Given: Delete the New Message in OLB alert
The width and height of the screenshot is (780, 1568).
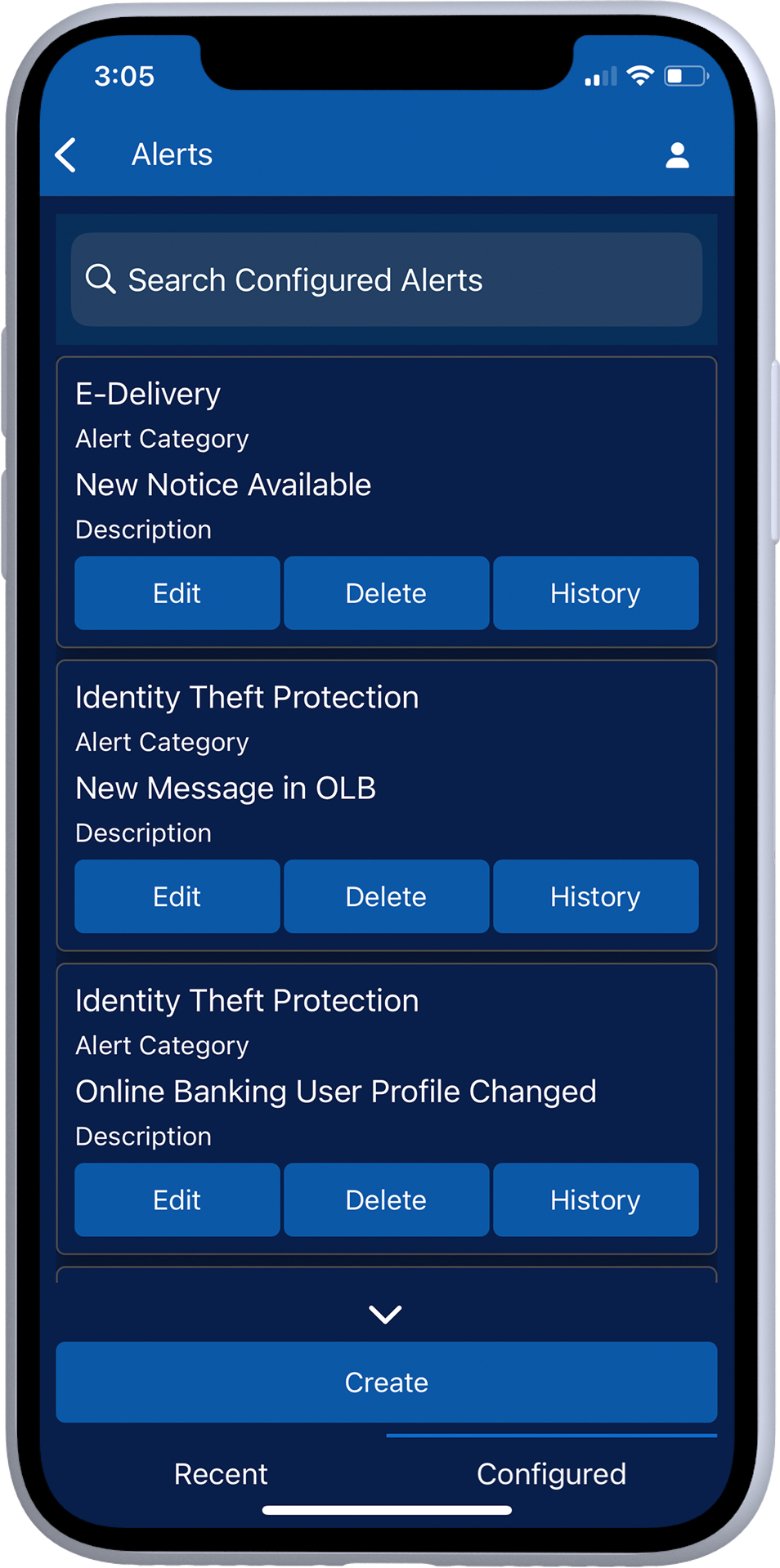Looking at the screenshot, I should coord(387,896).
